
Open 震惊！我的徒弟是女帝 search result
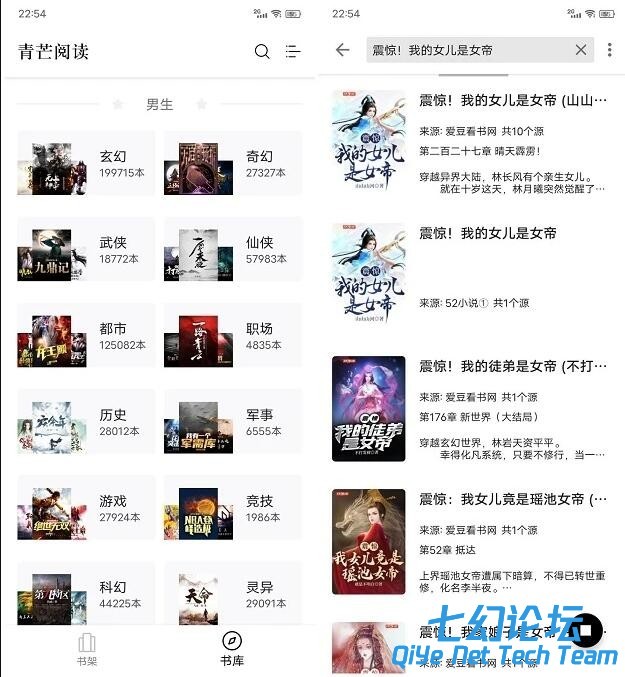470,405
